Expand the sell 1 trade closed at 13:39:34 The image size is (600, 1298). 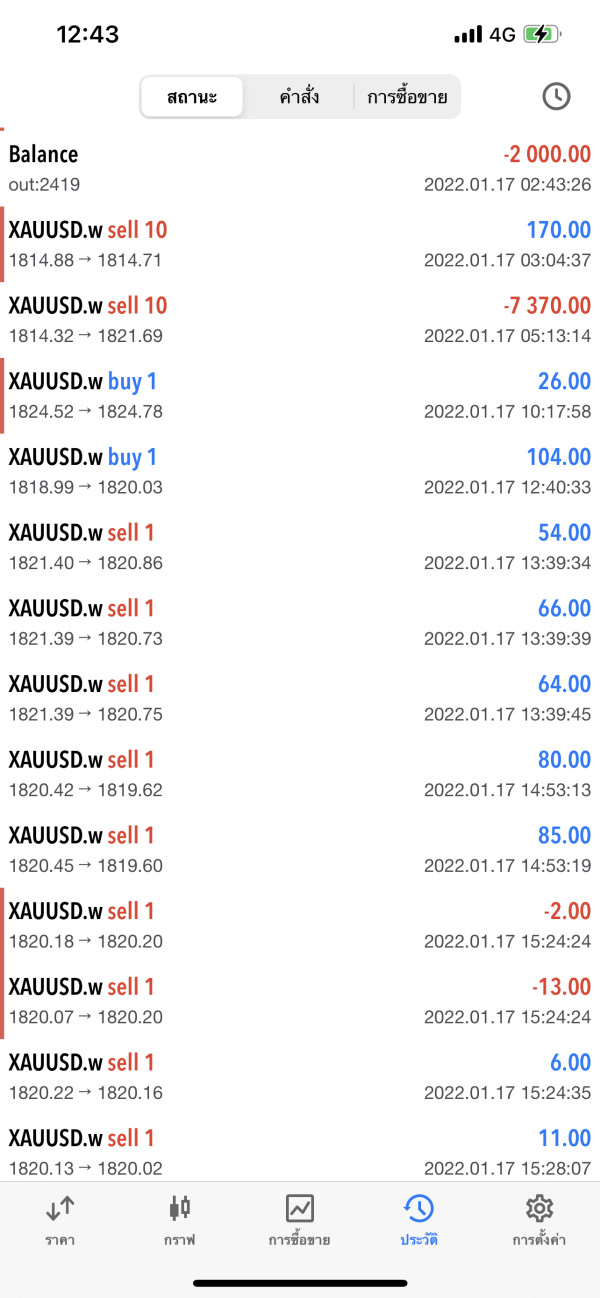click(x=300, y=547)
